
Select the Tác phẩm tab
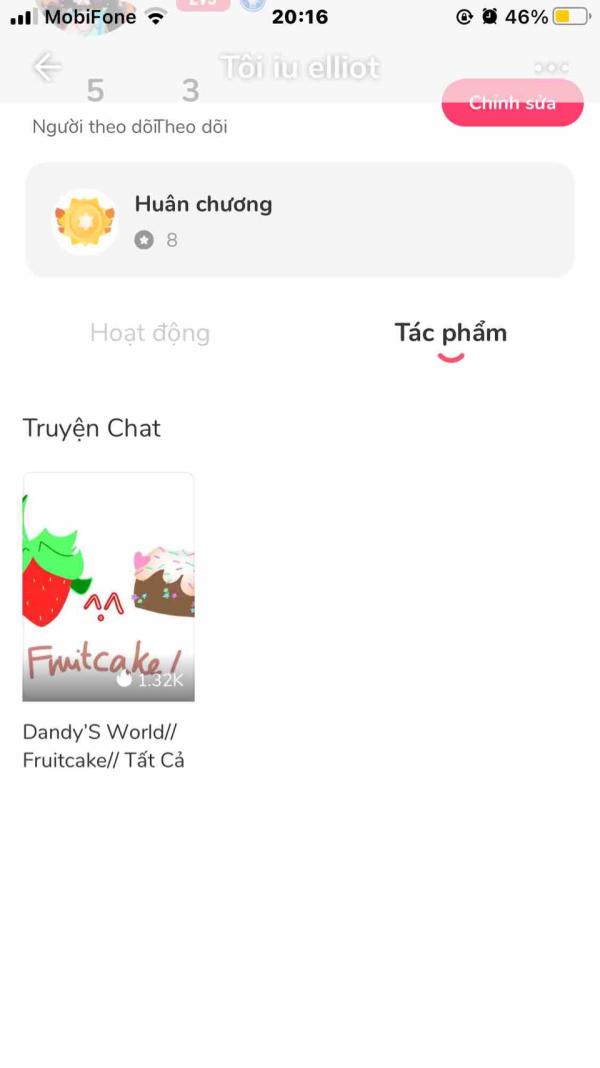click(x=451, y=333)
